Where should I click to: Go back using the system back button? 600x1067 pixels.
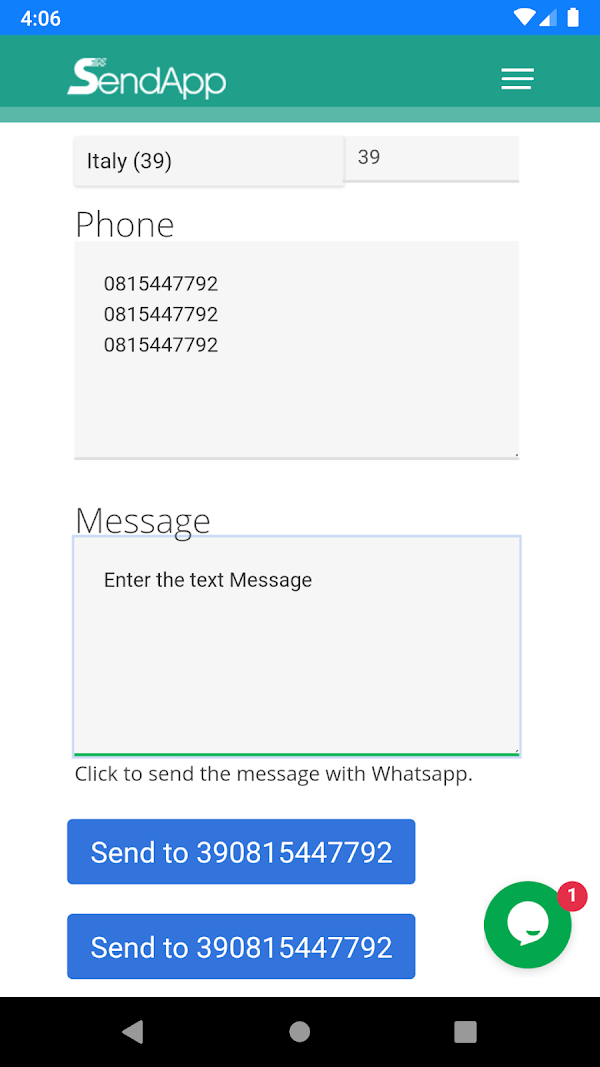[132, 1032]
